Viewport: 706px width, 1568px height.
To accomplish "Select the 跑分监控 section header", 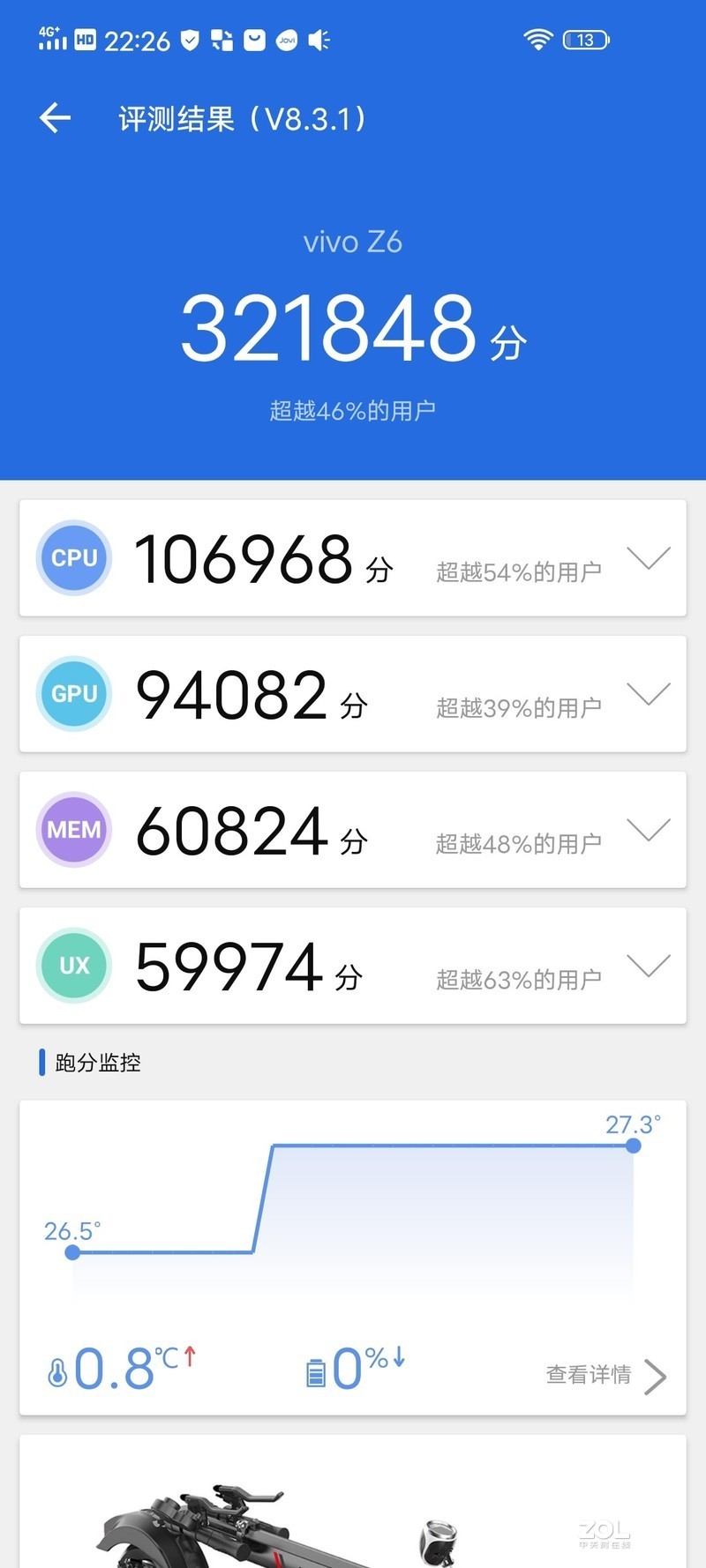I will coord(95,1064).
